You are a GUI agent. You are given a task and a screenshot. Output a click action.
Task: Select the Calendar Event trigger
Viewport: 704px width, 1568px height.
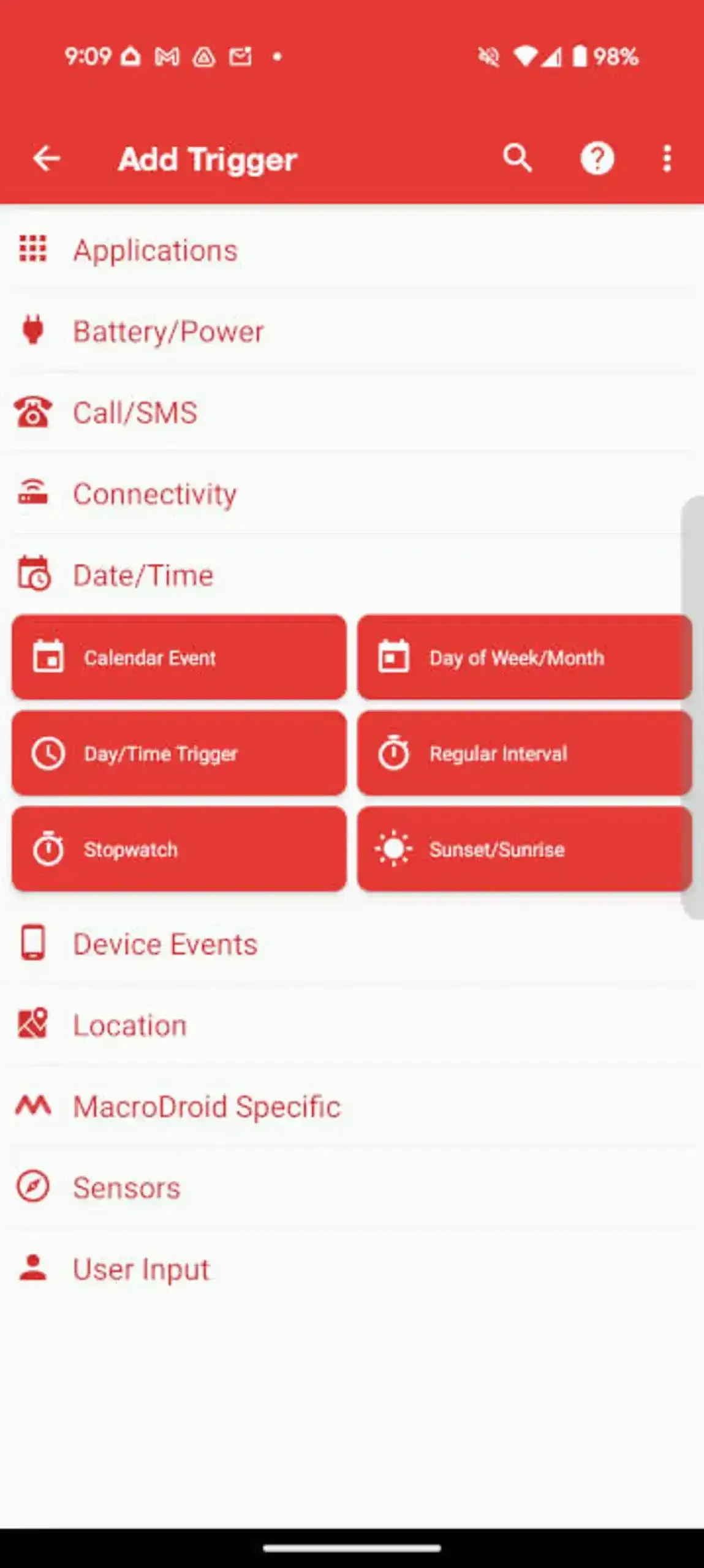click(178, 658)
